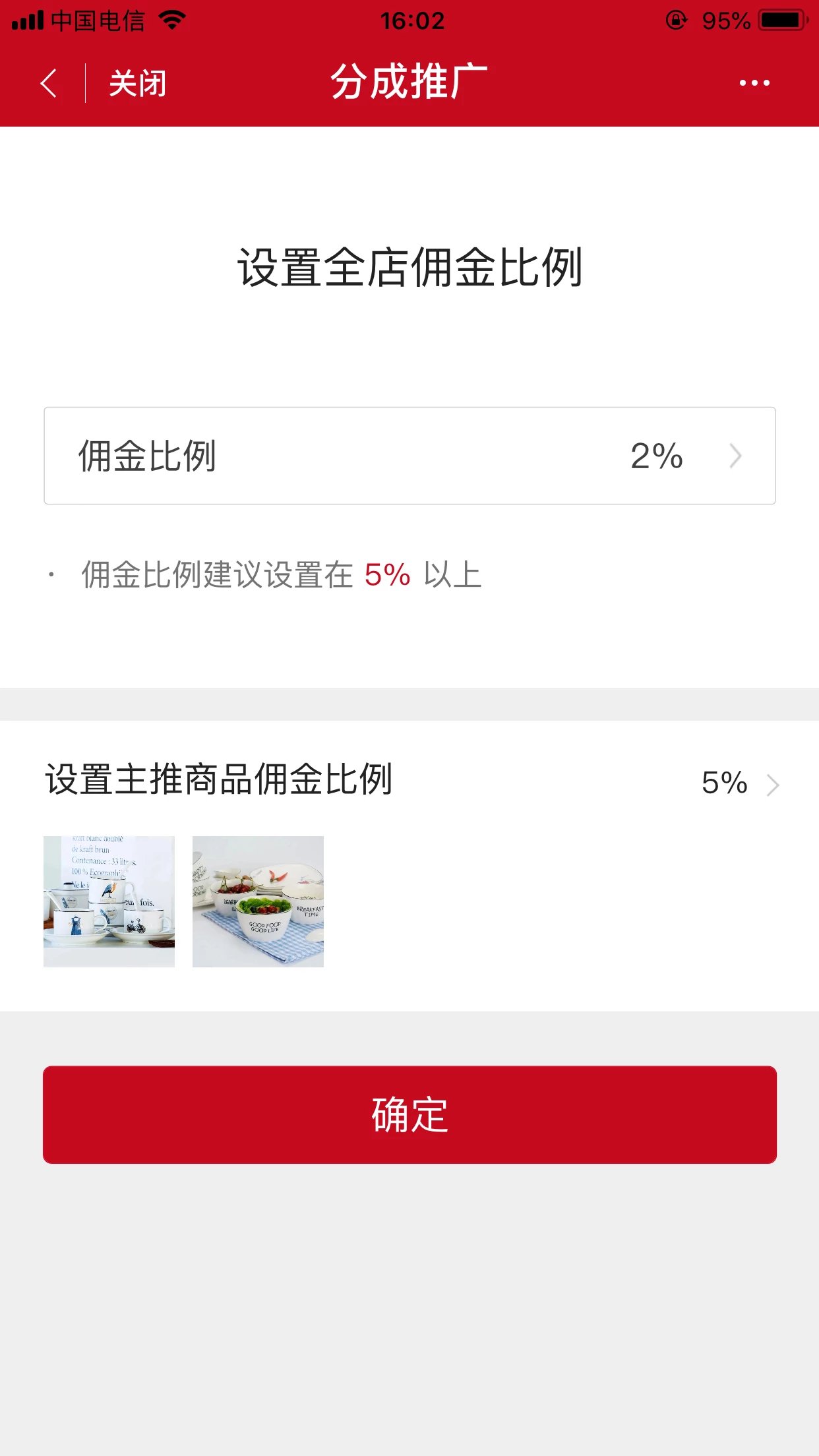The image size is (819, 1456).
Task: Tap 关闭 to close the page
Action: coord(137,84)
